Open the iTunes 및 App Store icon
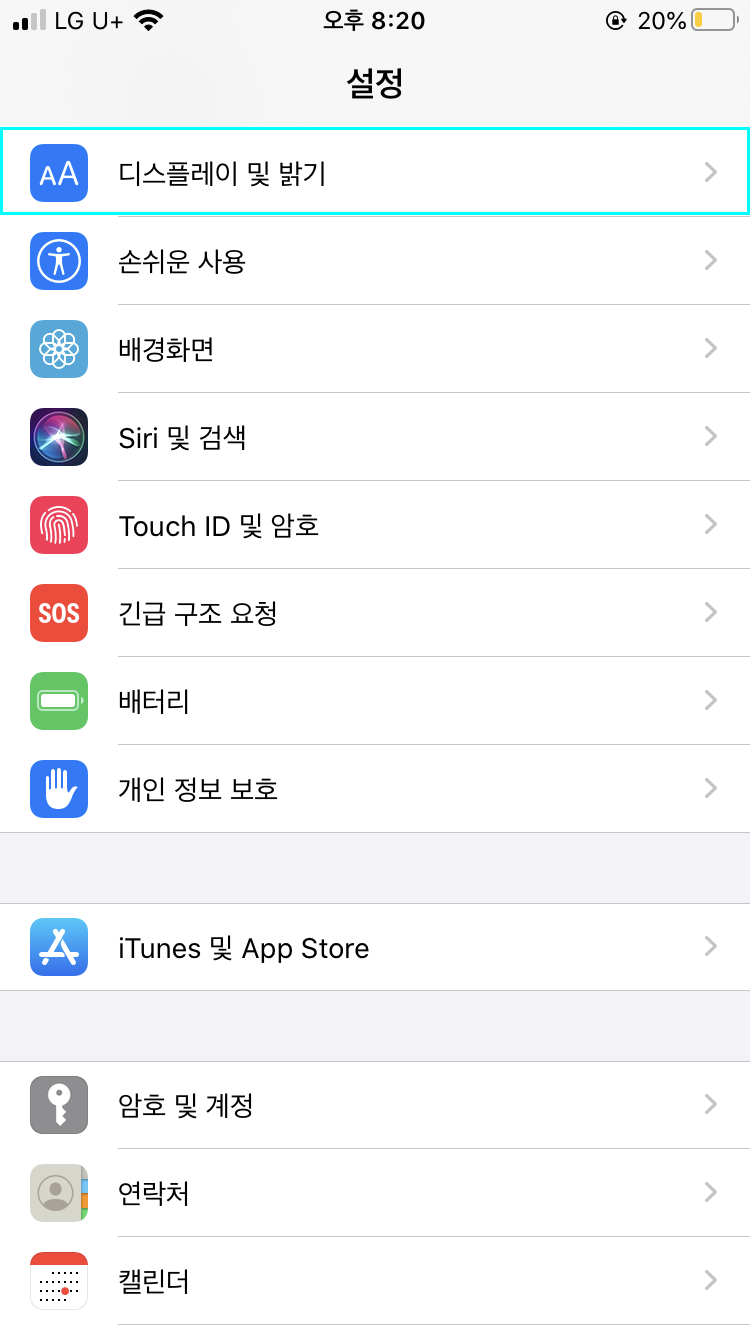This screenshot has height=1334, width=750. [58, 947]
